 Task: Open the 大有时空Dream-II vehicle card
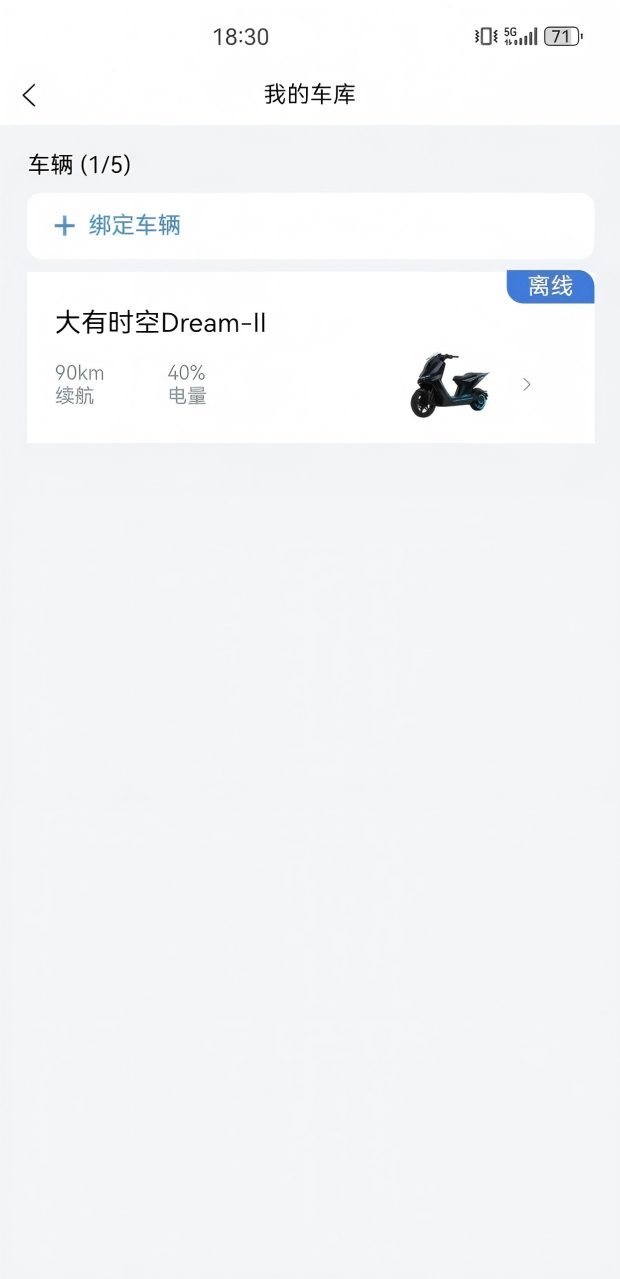(310, 360)
